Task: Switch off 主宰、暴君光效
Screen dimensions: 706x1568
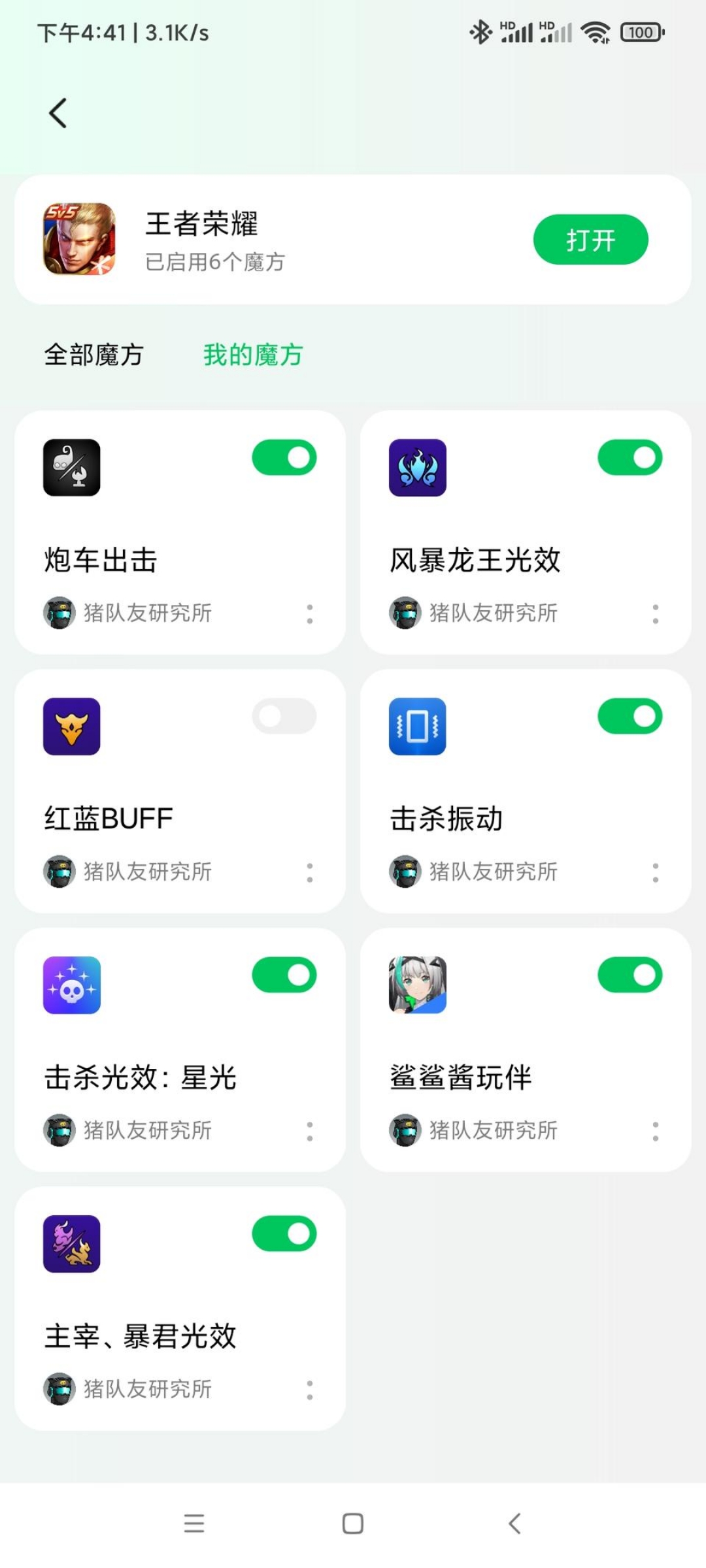Action: (284, 1233)
